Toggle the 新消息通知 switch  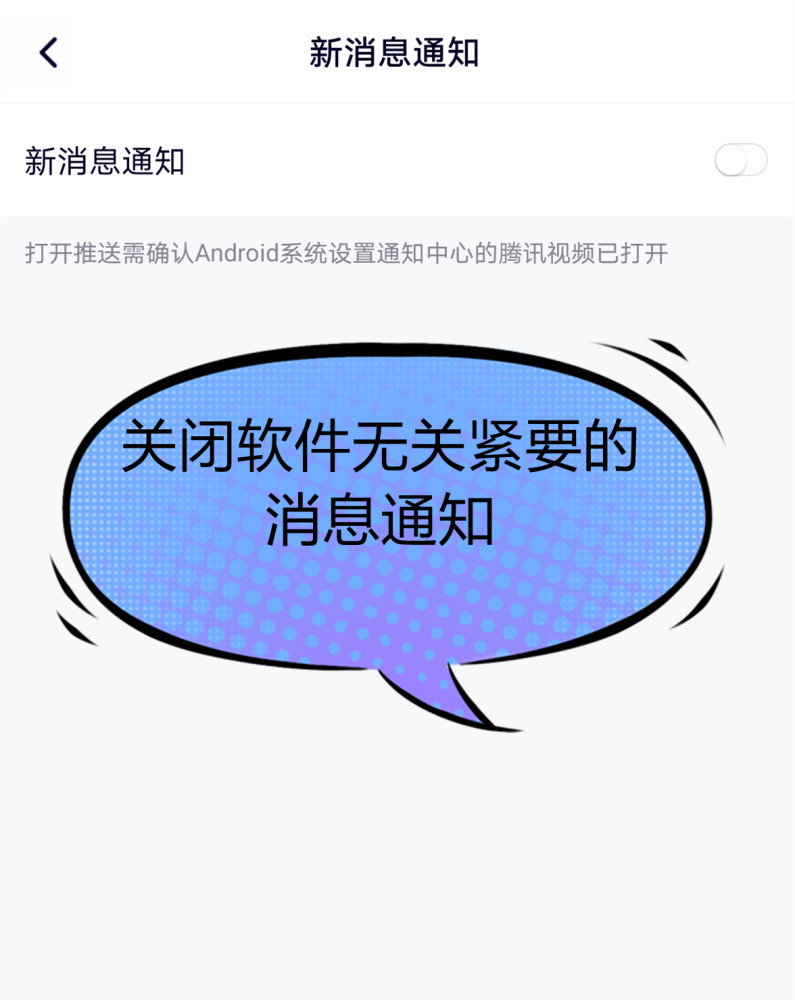pyautogui.click(x=740, y=160)
